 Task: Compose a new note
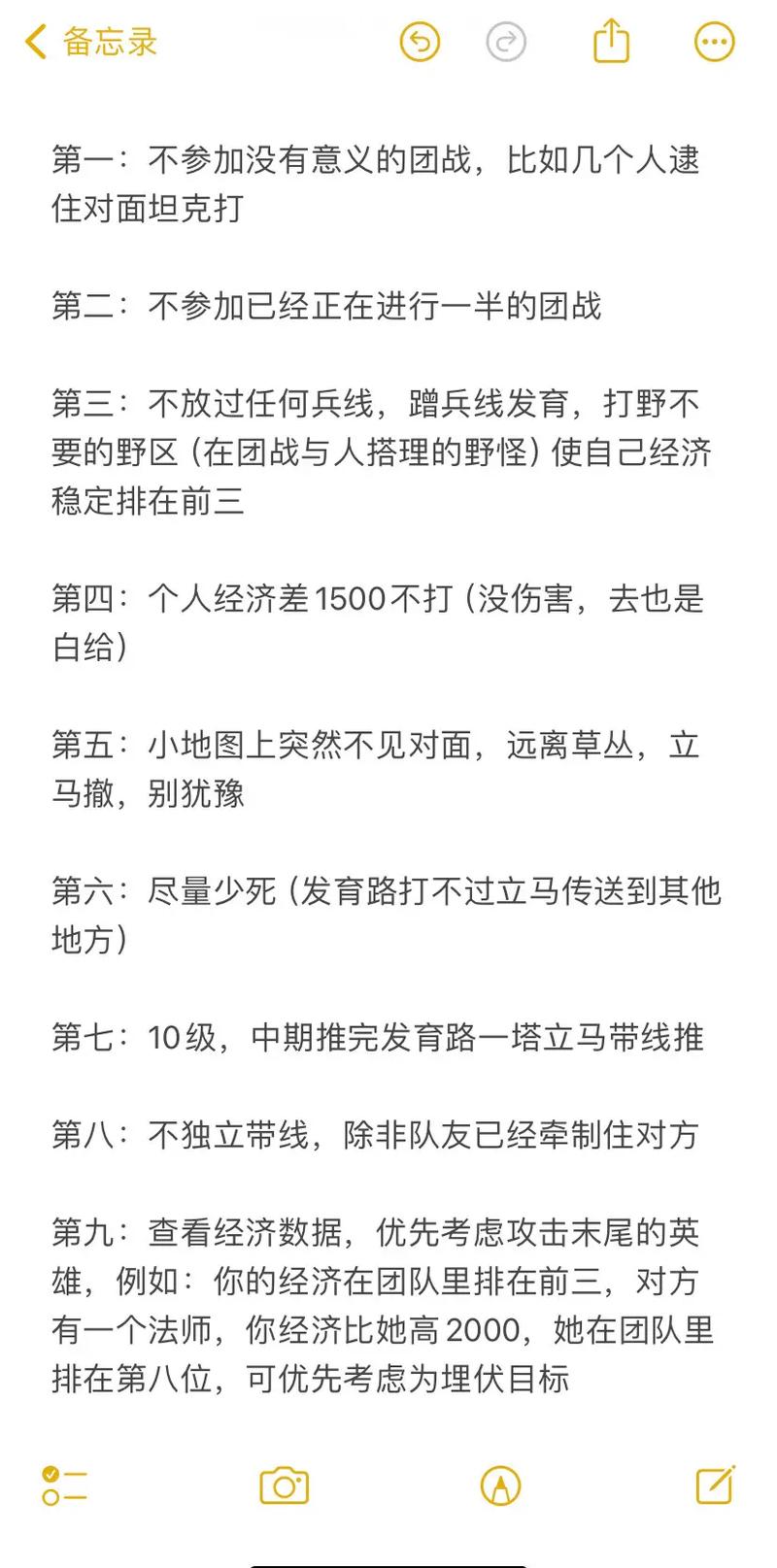click(x=716, y=1485)
